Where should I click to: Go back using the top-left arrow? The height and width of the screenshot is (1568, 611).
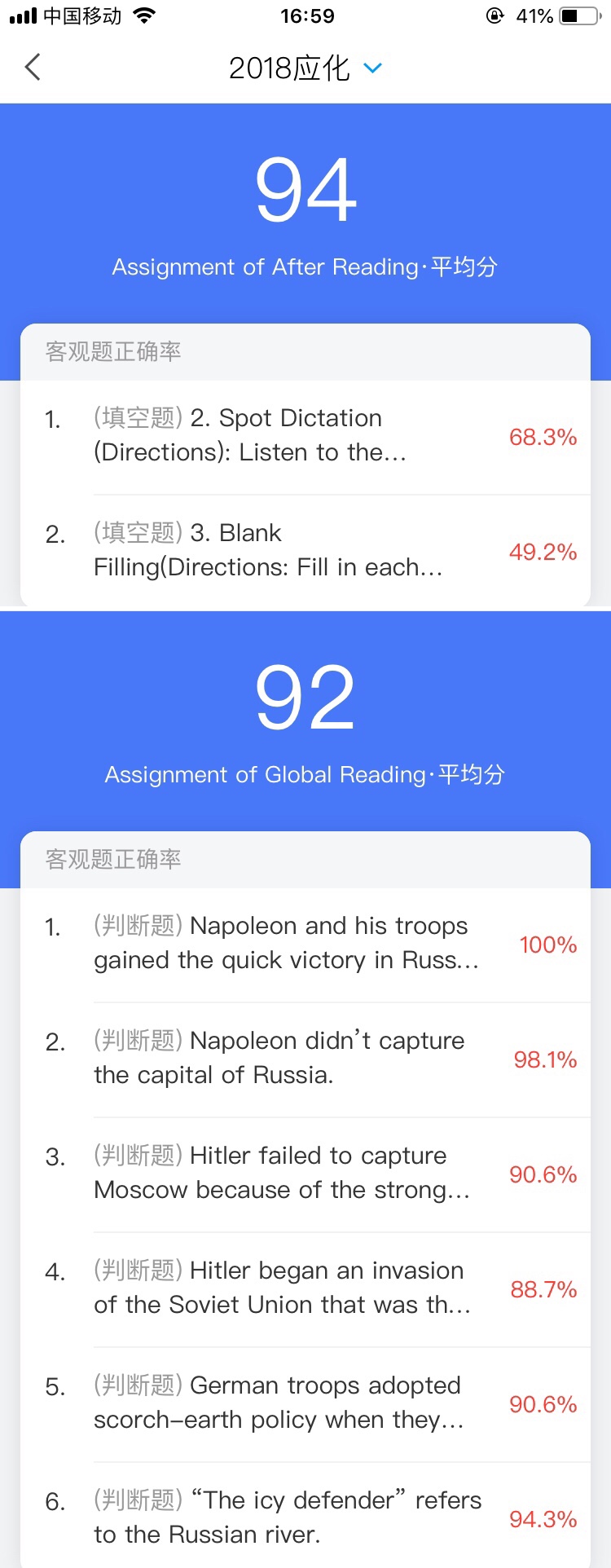point(33,68)
